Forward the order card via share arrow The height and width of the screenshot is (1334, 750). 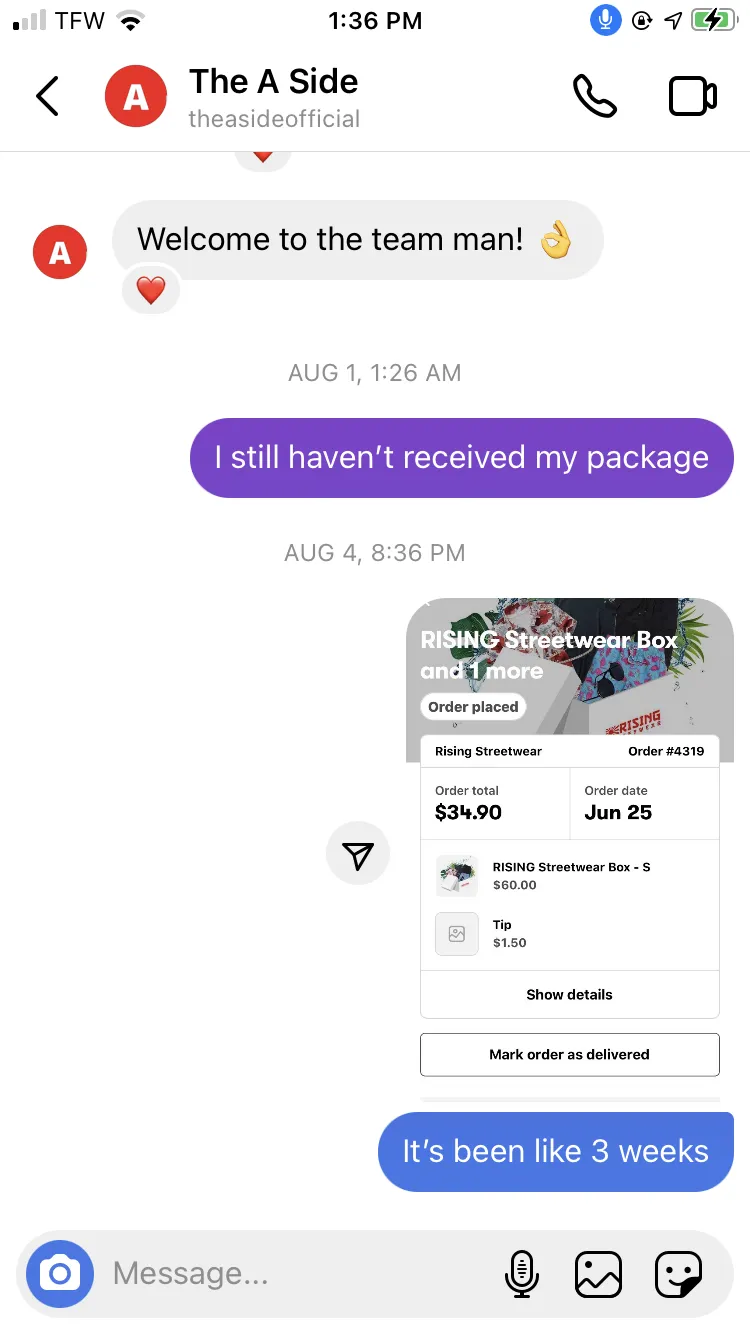click(357, 854)
